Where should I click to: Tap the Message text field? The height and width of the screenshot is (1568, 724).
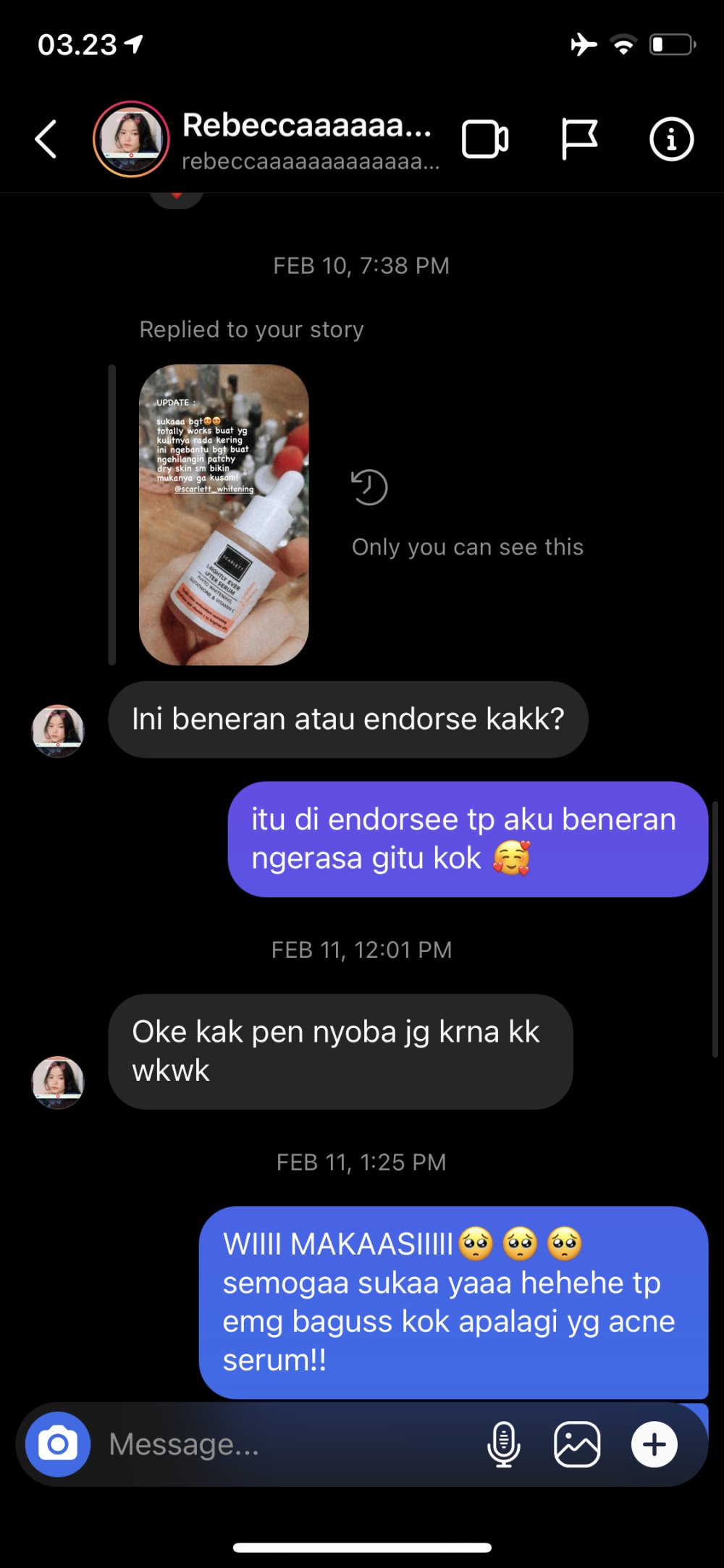[290, 1444]
